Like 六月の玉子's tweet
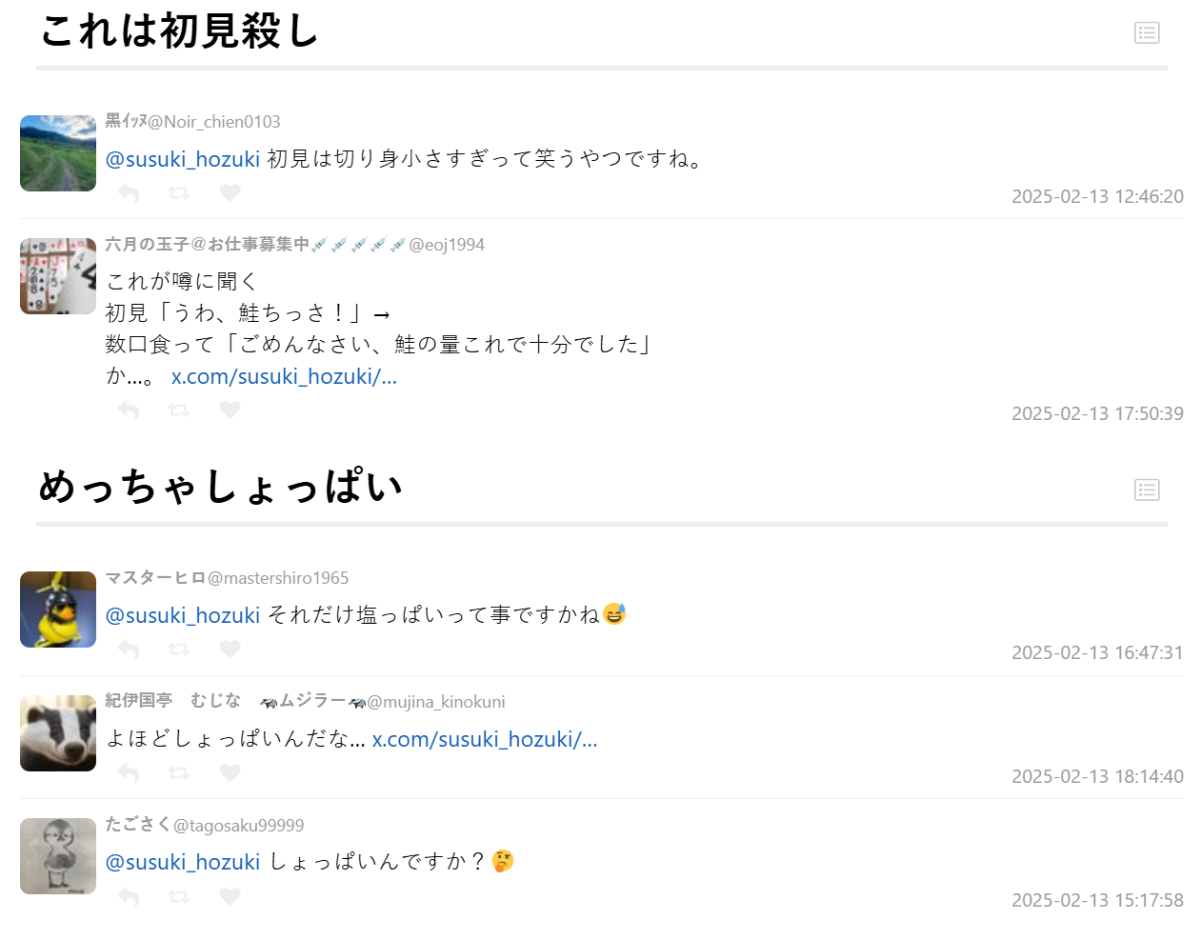 pyautogui.click(x=230, y=410)
